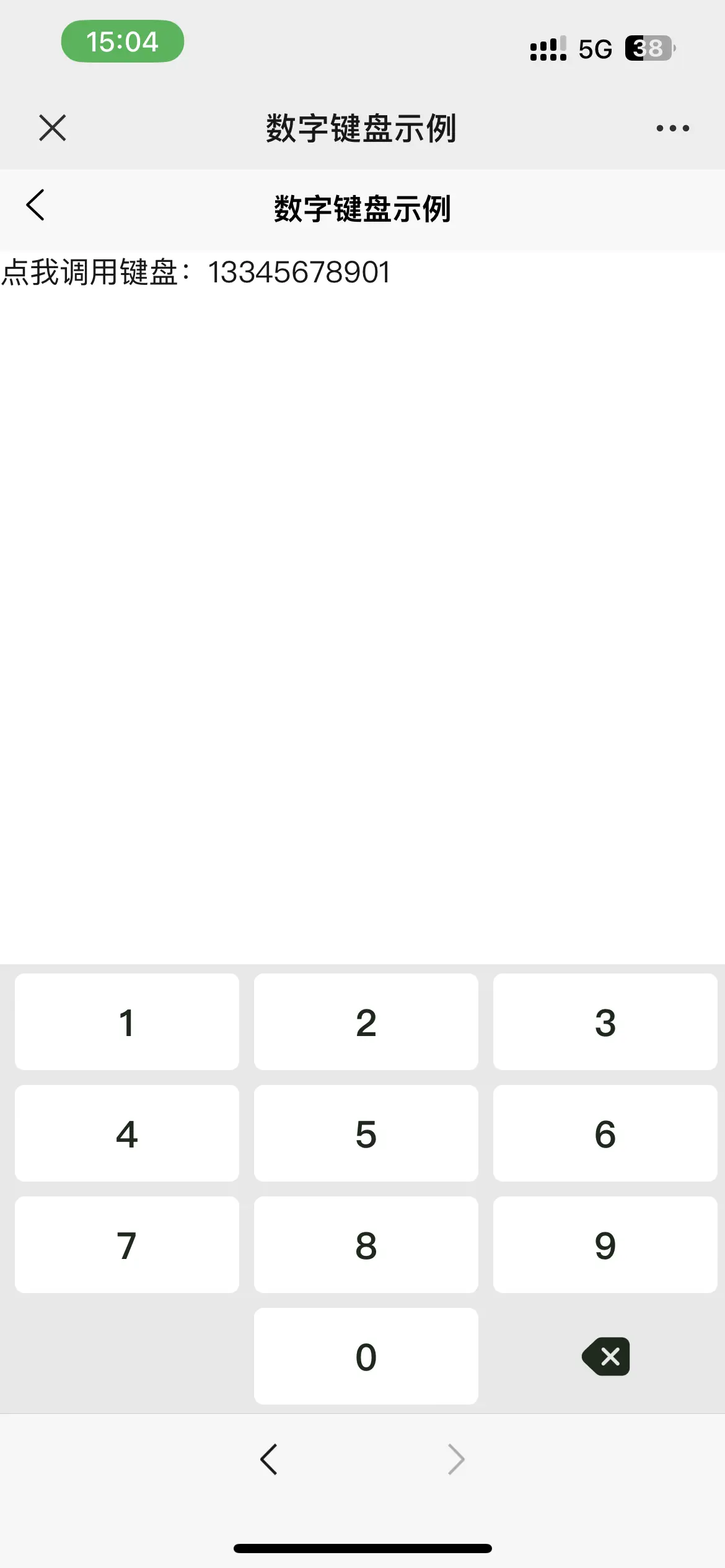Enter digit 6 on the keypad
This screenshot has width=725, height=1568.
pos(605,1133)
